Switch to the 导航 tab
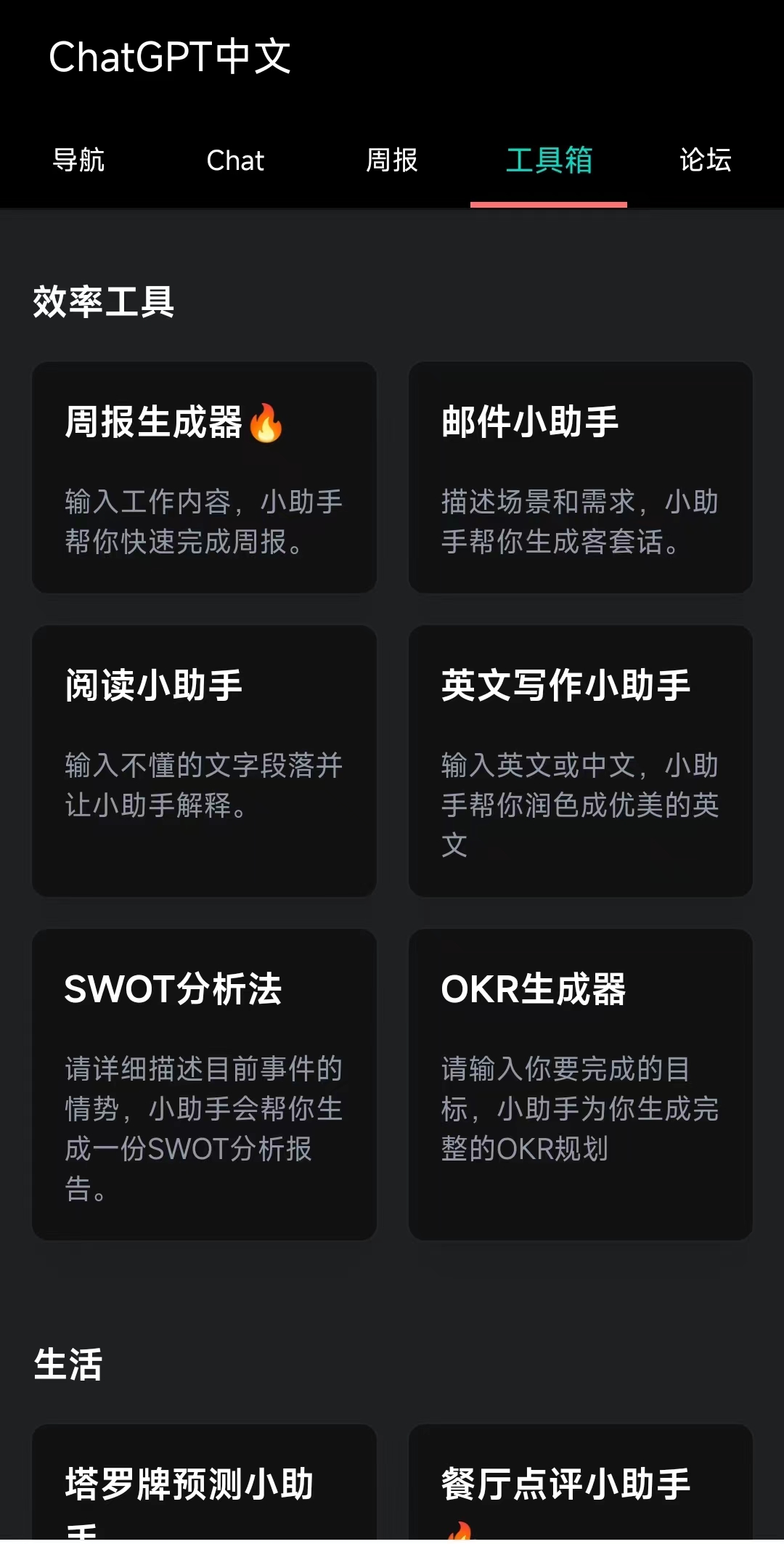 [78, 161]
